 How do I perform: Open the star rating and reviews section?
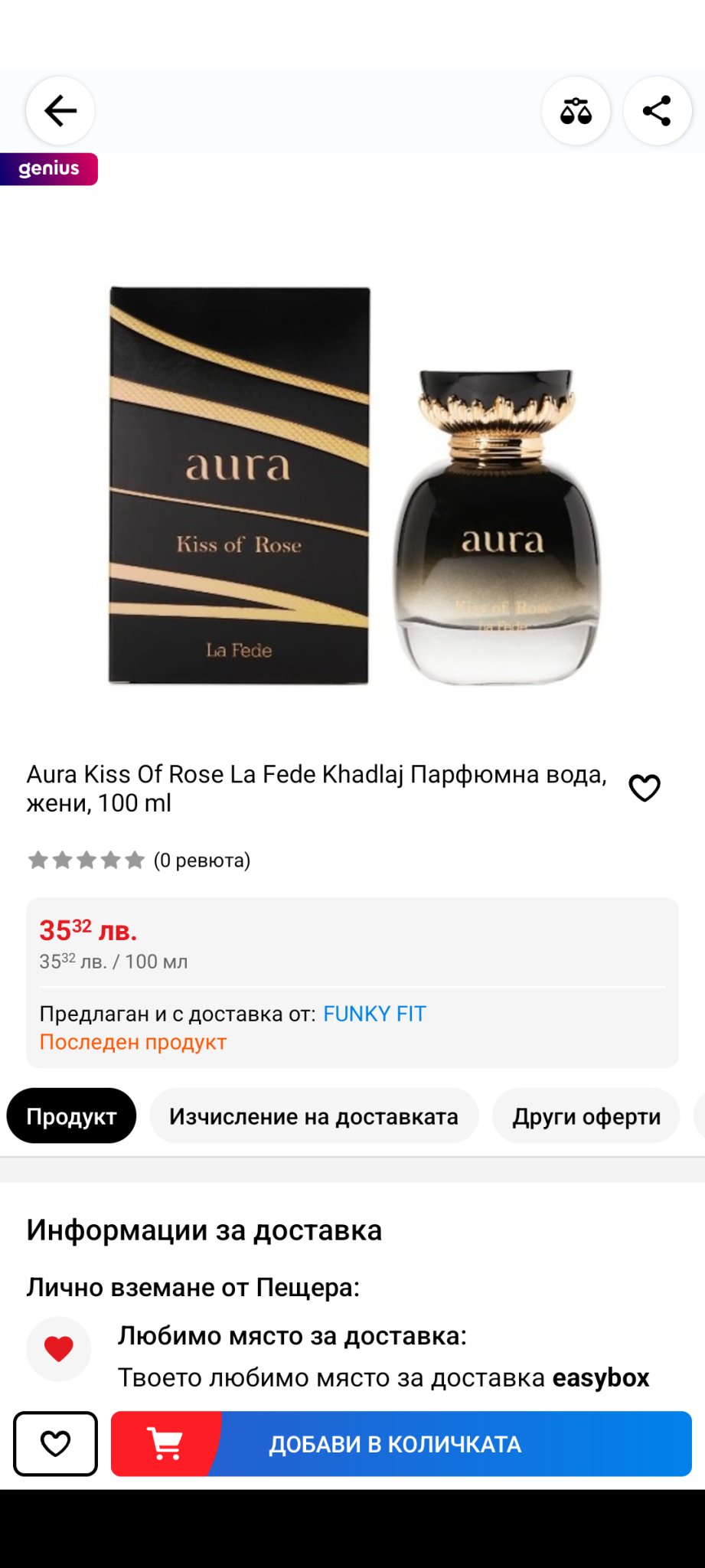coord(139,861)
